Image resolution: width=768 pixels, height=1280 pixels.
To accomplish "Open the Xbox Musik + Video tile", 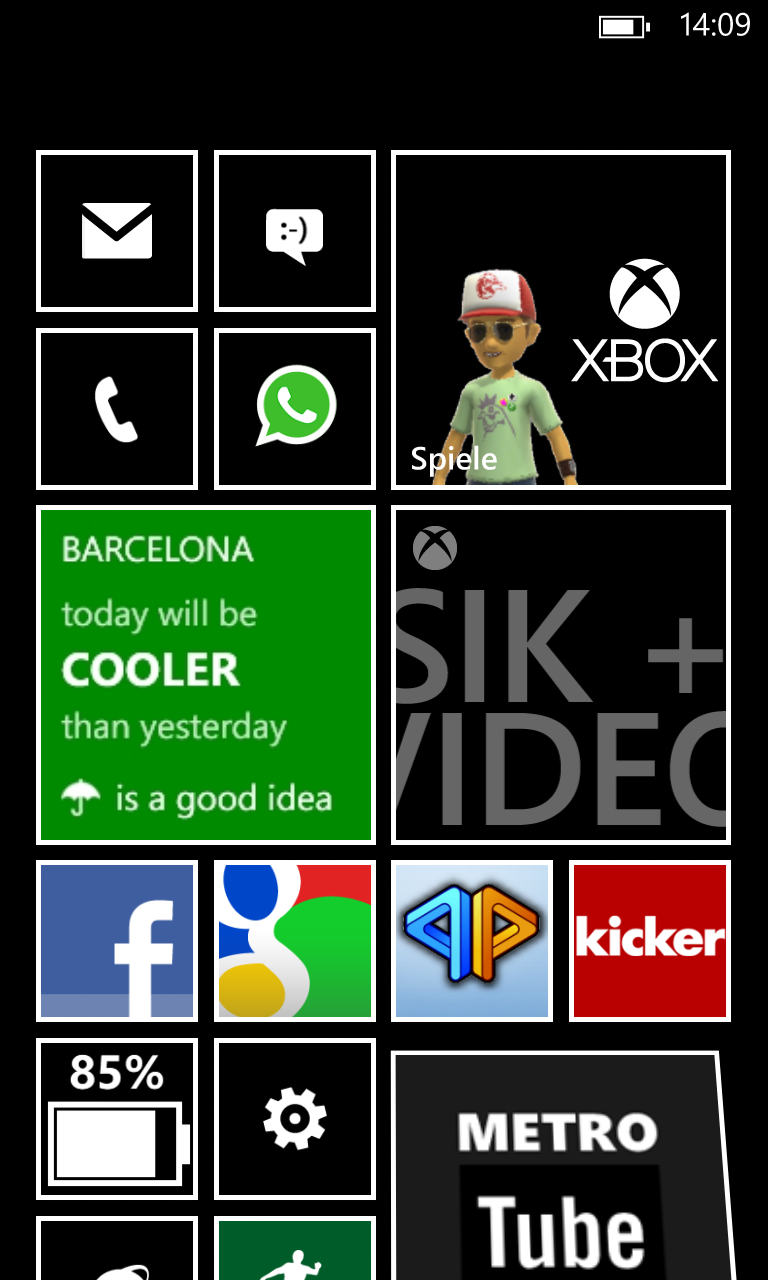I will pos(561,675).
